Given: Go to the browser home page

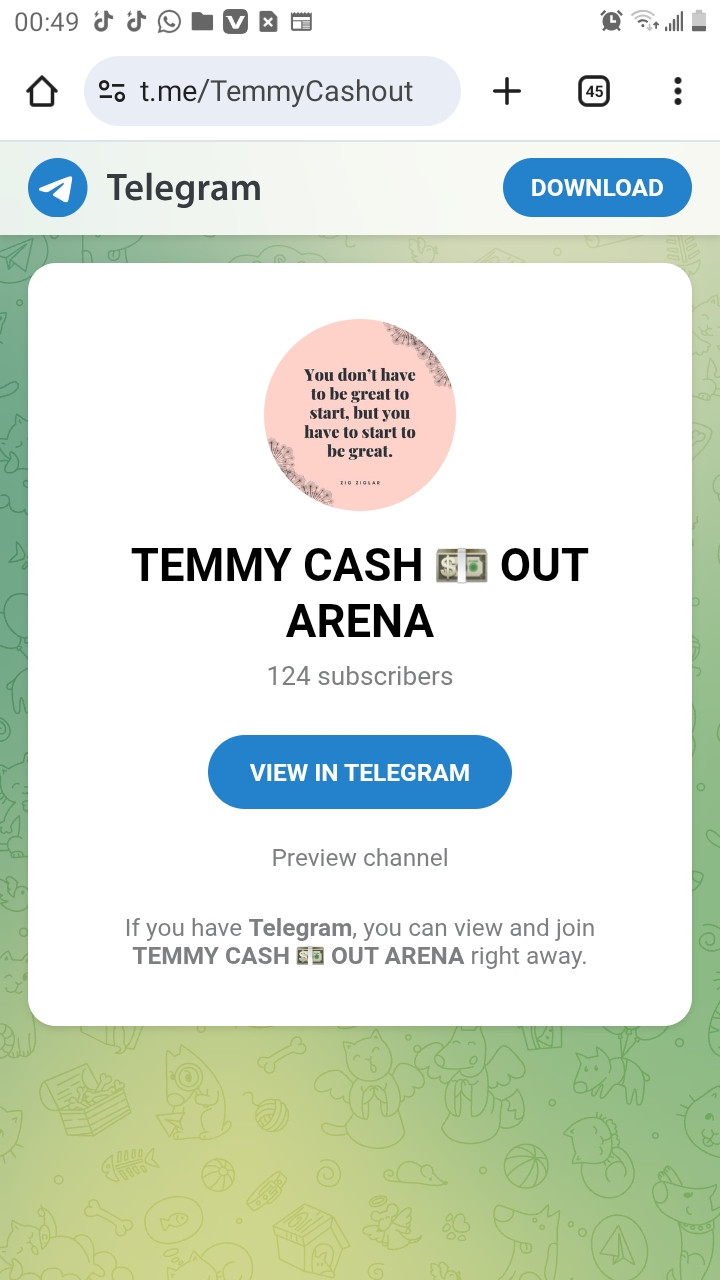Looking at the screenshot, I should point(42,92).
